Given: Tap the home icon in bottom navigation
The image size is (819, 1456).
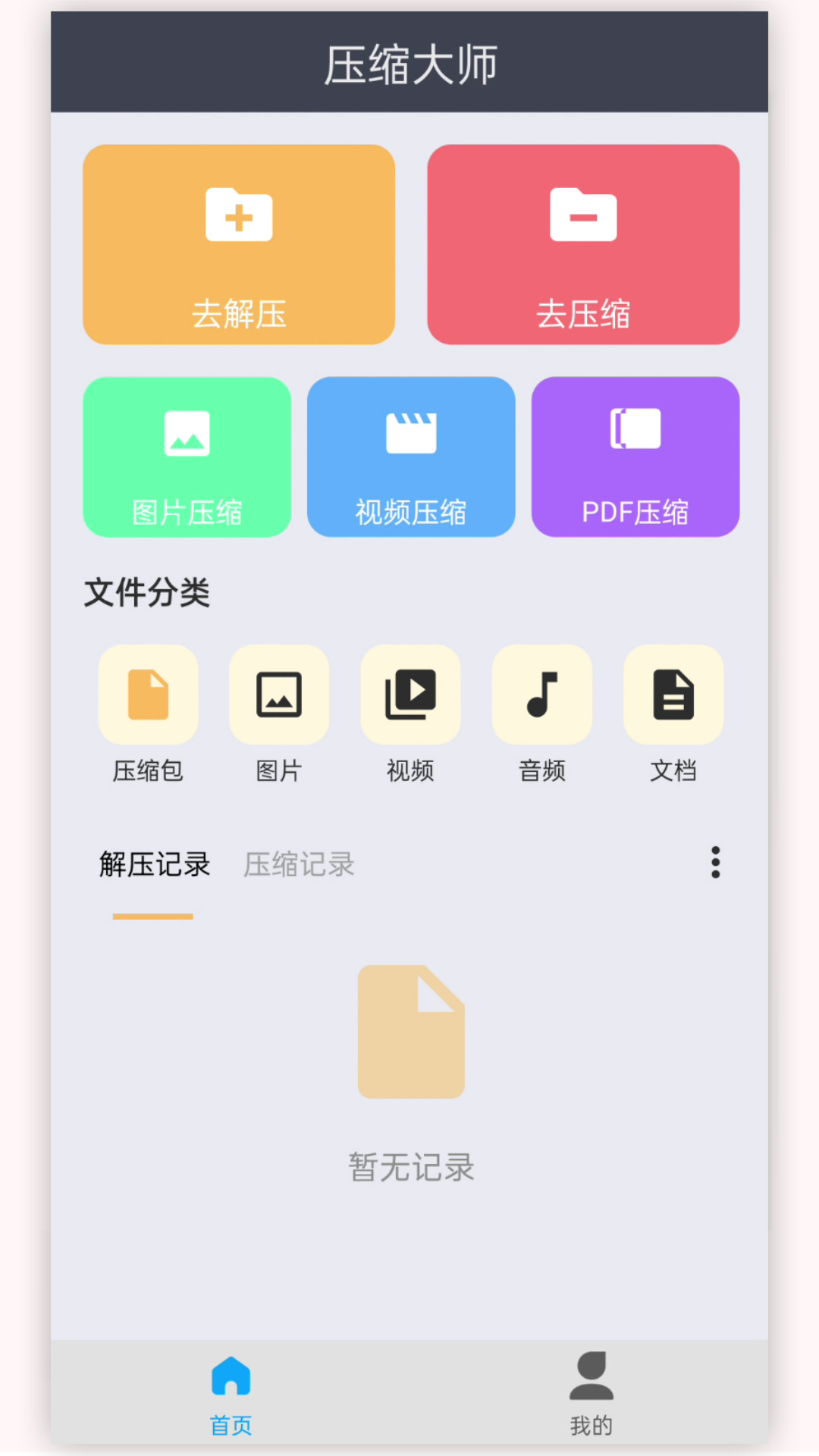Looking at the screenshot, I should [x=229, y=1385].
